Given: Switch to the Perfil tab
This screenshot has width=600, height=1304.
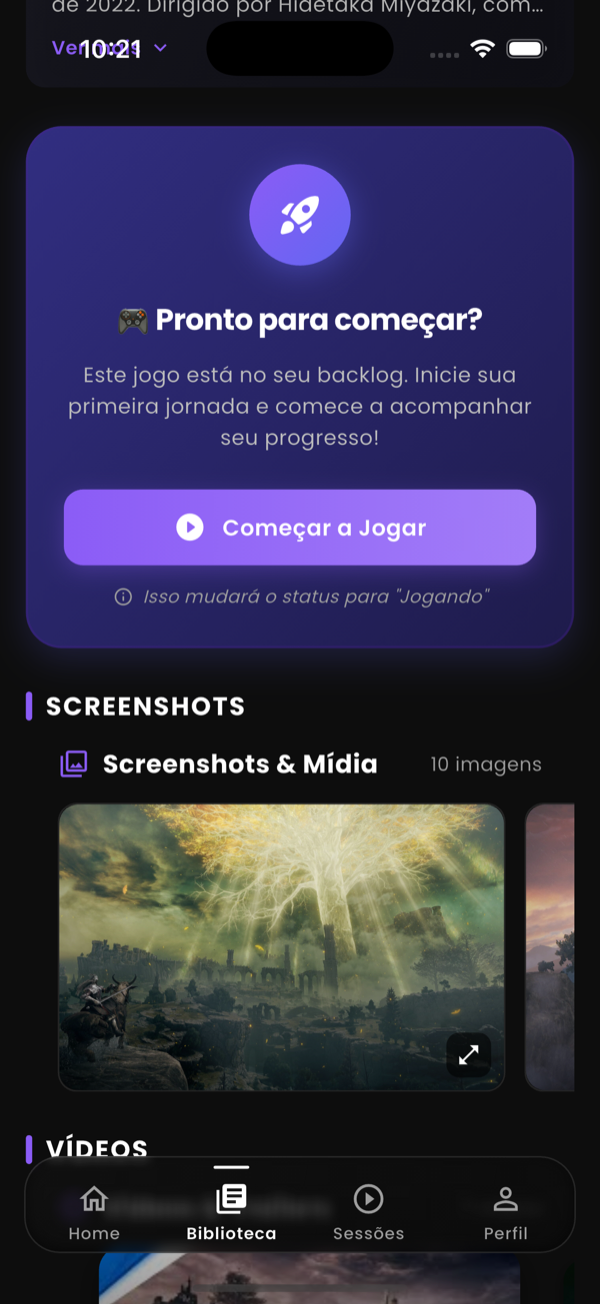Looking at the screenshot, I should pos(505,1211).
